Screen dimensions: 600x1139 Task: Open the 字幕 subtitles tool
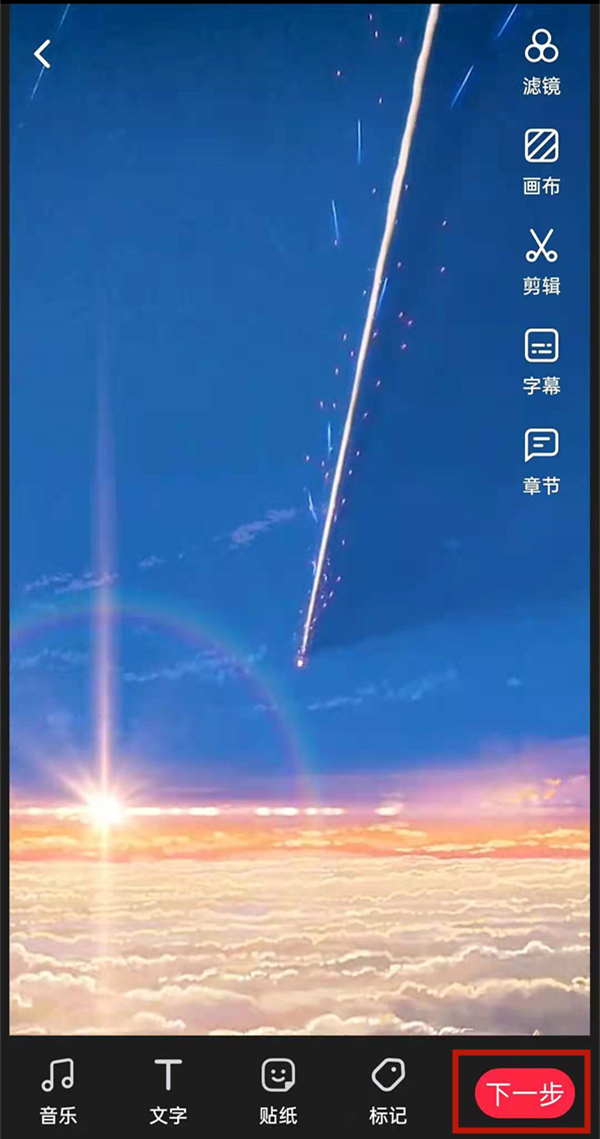[541, 359]
